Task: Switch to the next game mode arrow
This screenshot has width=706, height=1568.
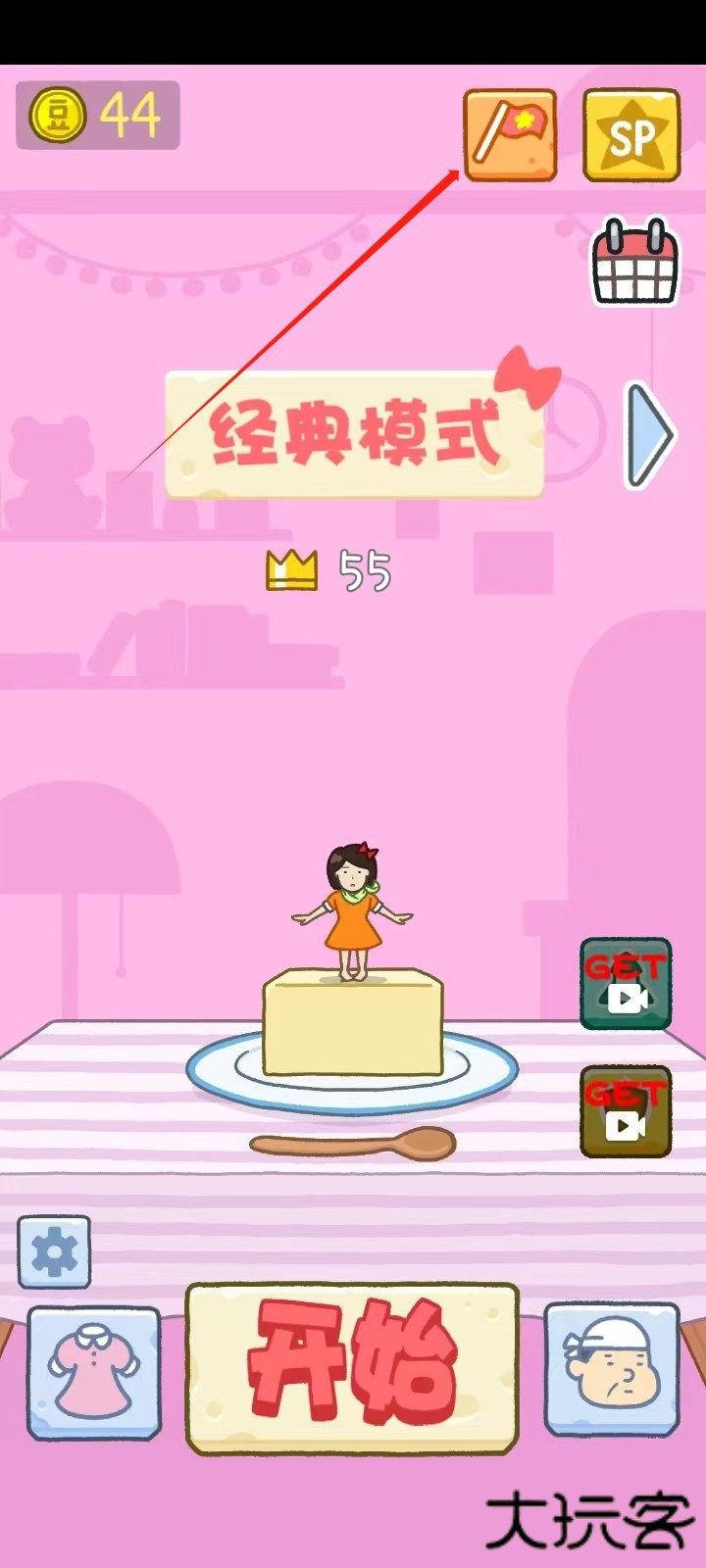Action: coord(649,435)
